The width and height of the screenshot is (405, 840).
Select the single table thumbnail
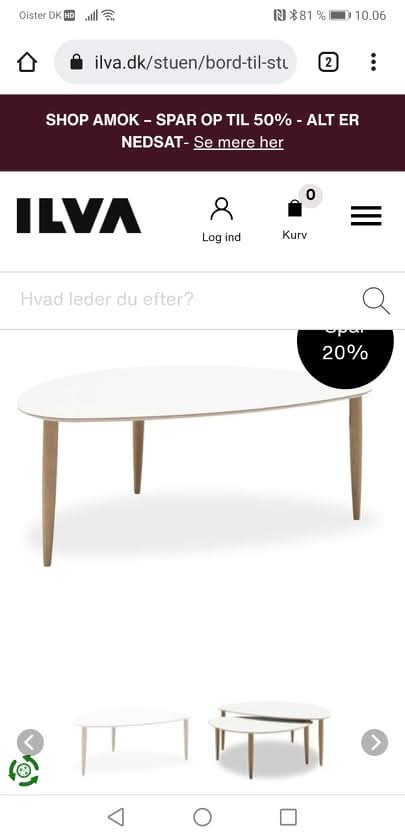pyautogui.click(x=133, y=742)
